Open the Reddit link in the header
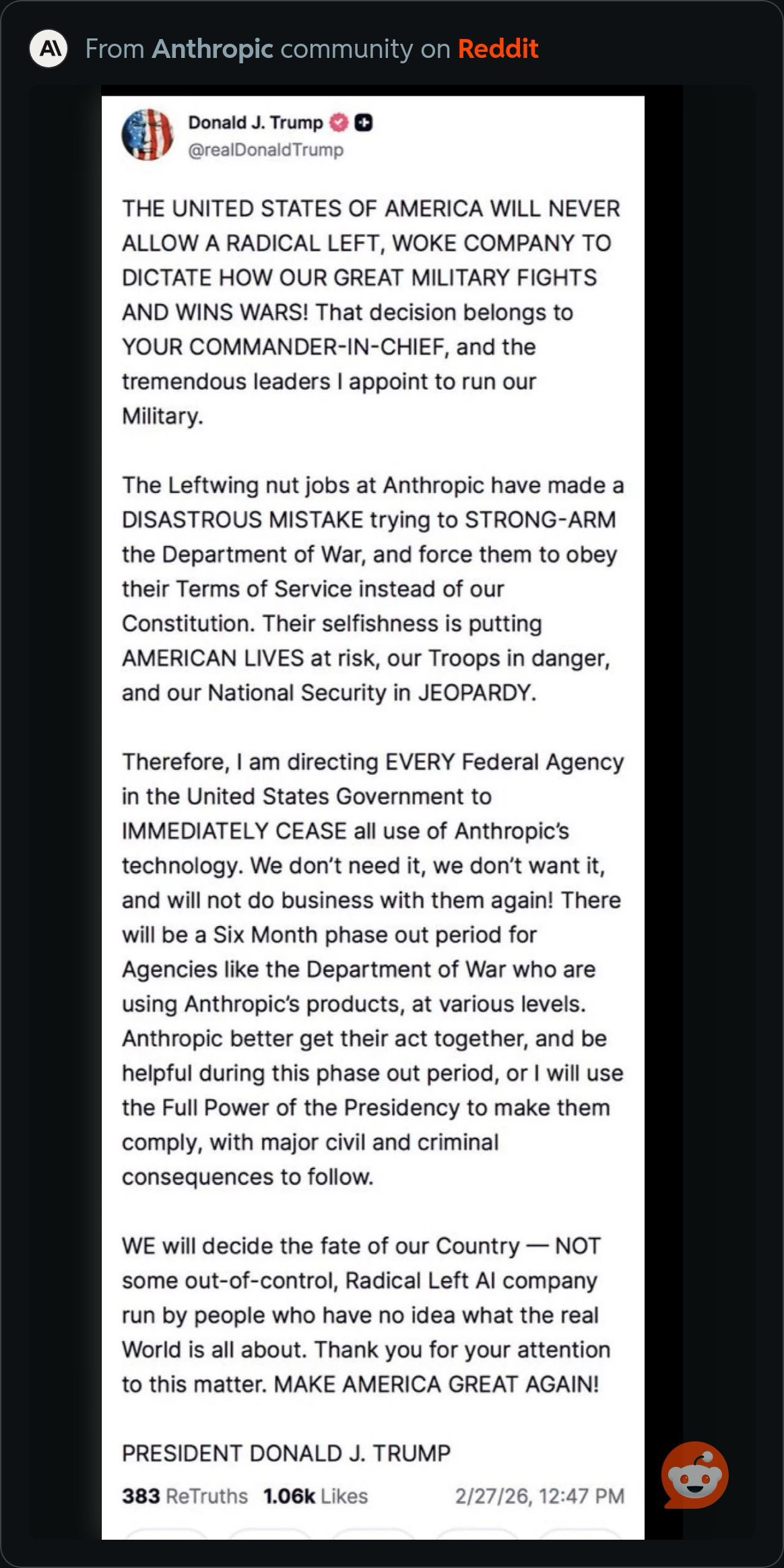The image size is (784, 1568). 498,49
